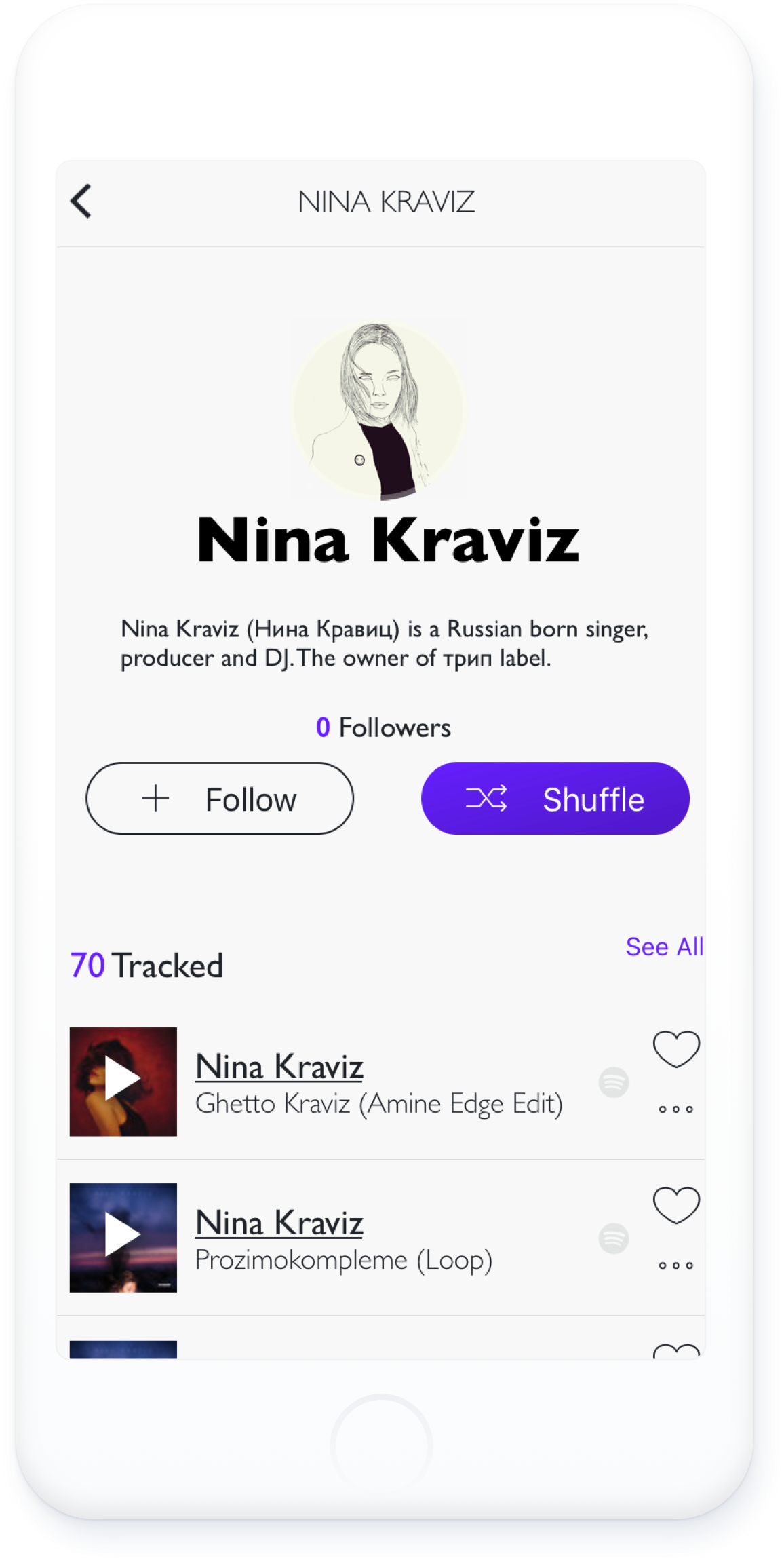
Task: Tap artist link above Prozimokompleme (Loop)
Action: click(x=279, y=1223)
